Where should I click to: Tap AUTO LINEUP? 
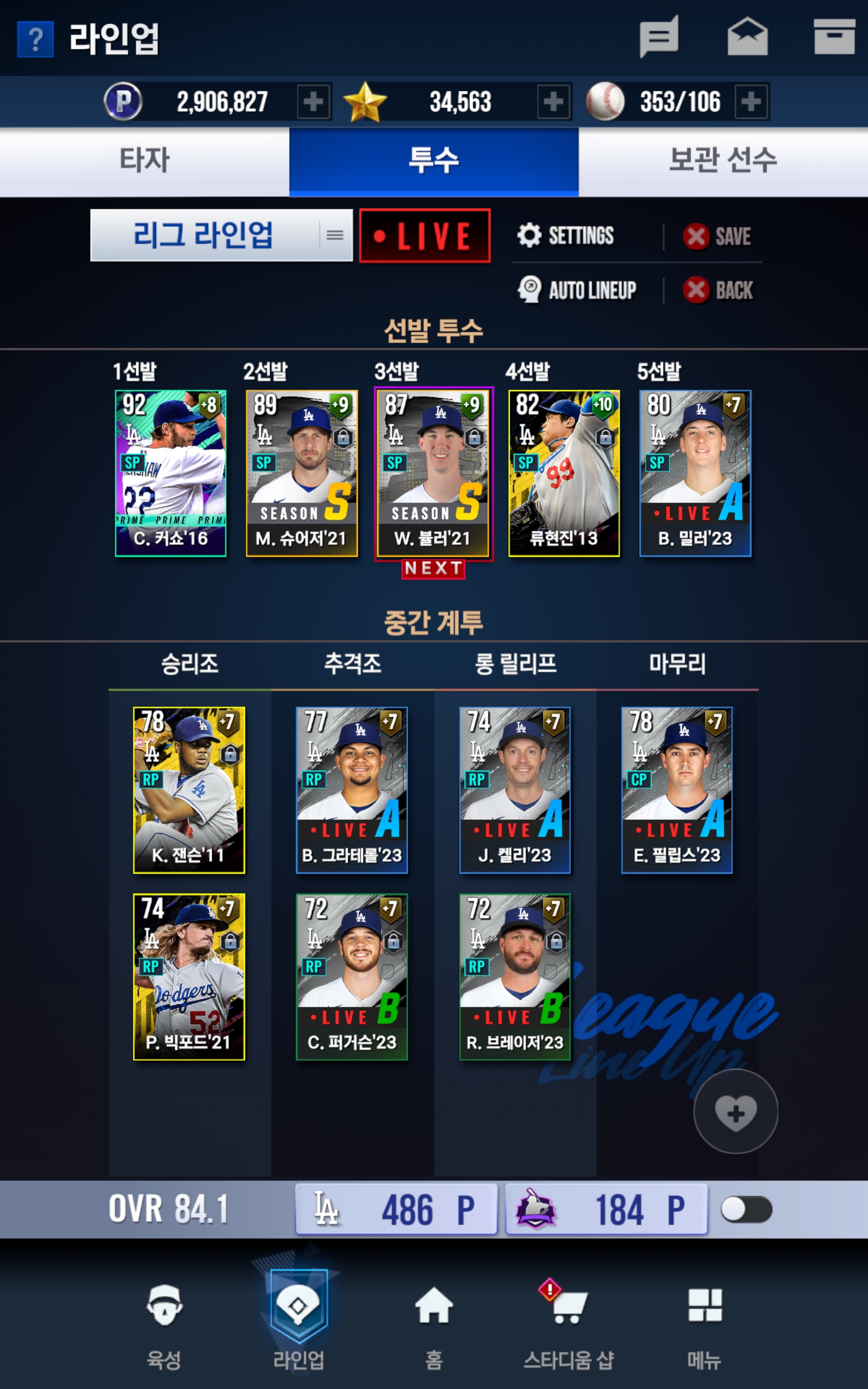pos(578,290)
